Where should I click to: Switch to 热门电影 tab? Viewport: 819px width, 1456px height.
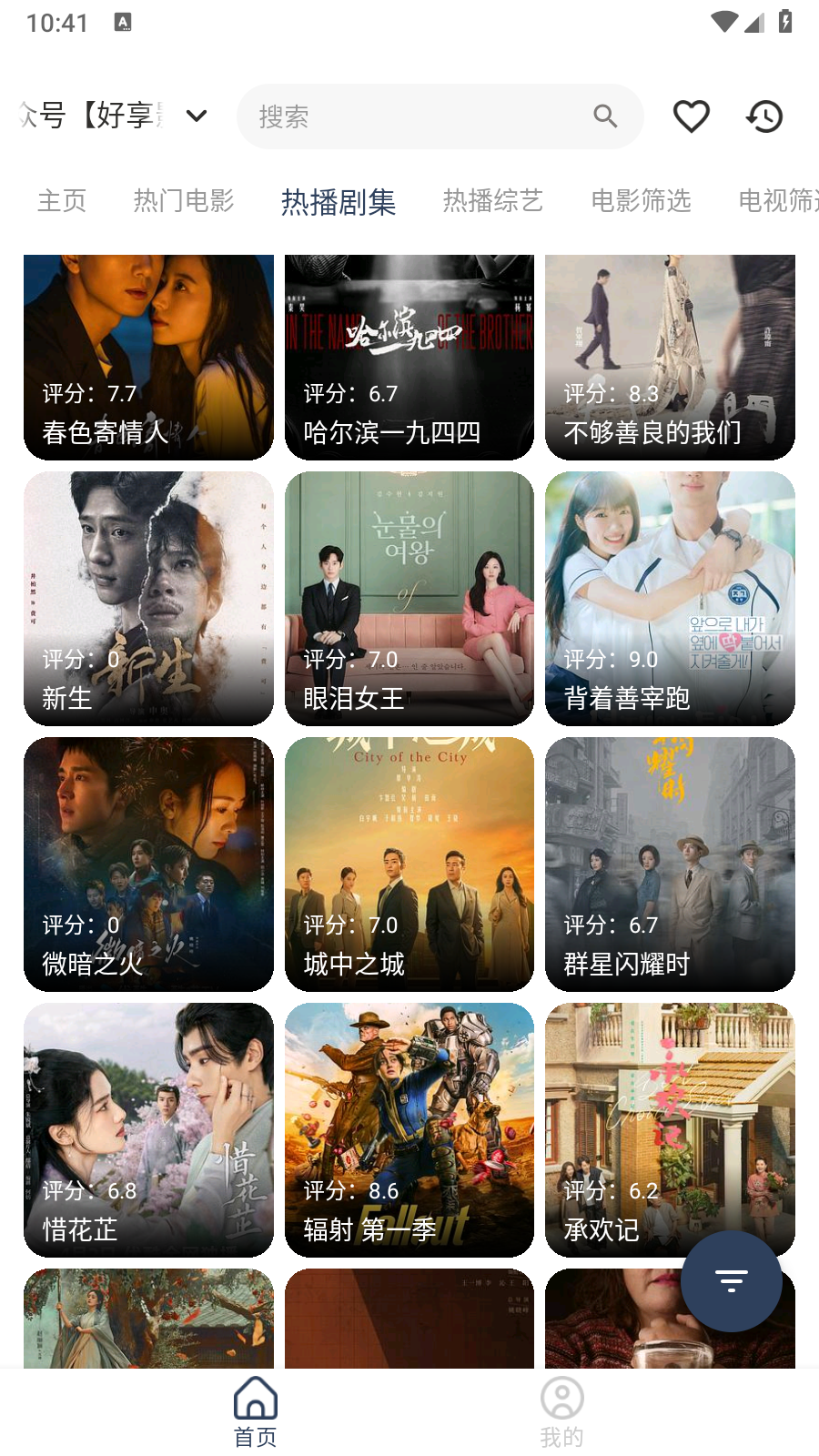pyautogui.click(x=184, y=200)
